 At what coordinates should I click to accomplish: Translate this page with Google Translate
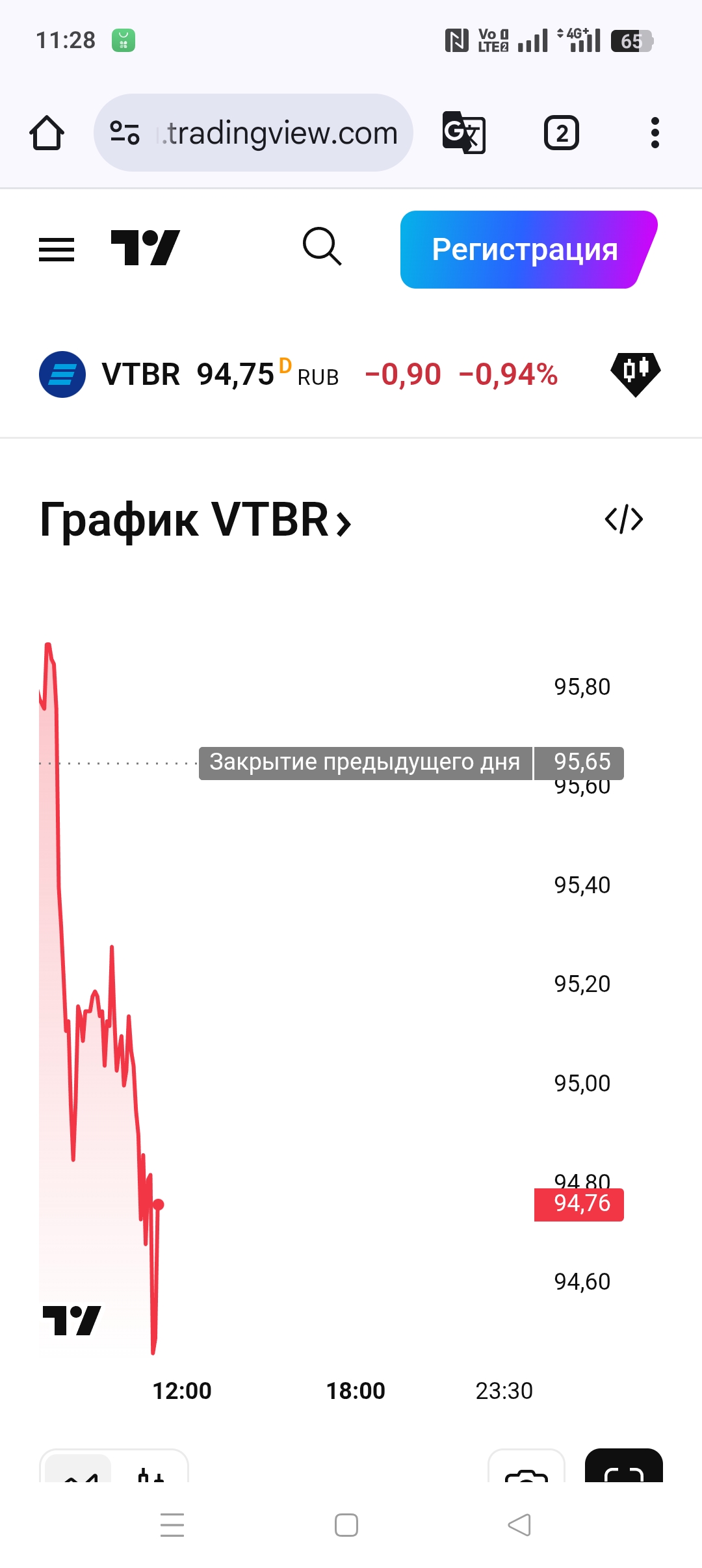click(x=463, y=133)
